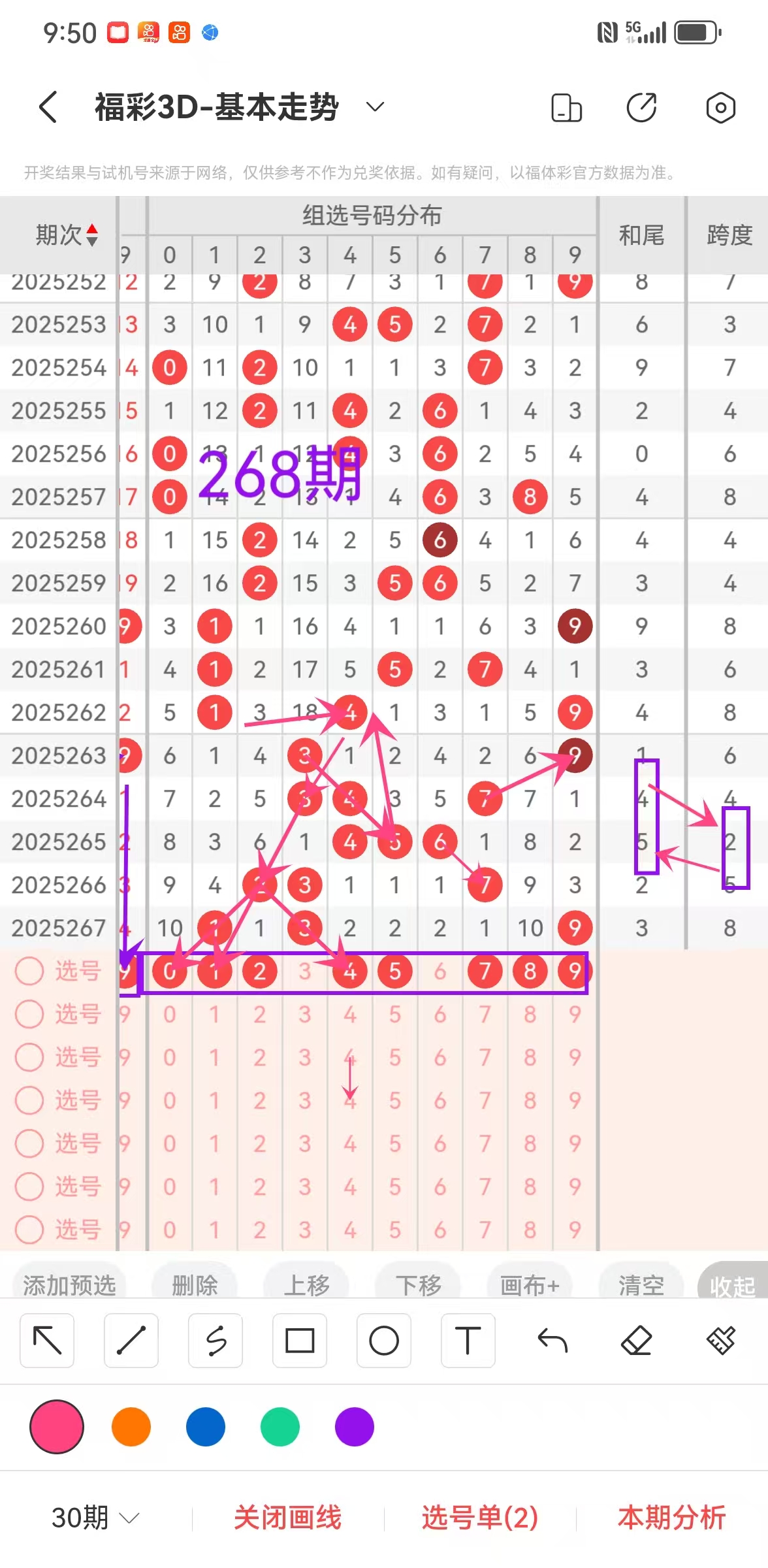Choose the purple color swatch
The width and height of the screenshot is (768, 1568).
click(355, 1427)
